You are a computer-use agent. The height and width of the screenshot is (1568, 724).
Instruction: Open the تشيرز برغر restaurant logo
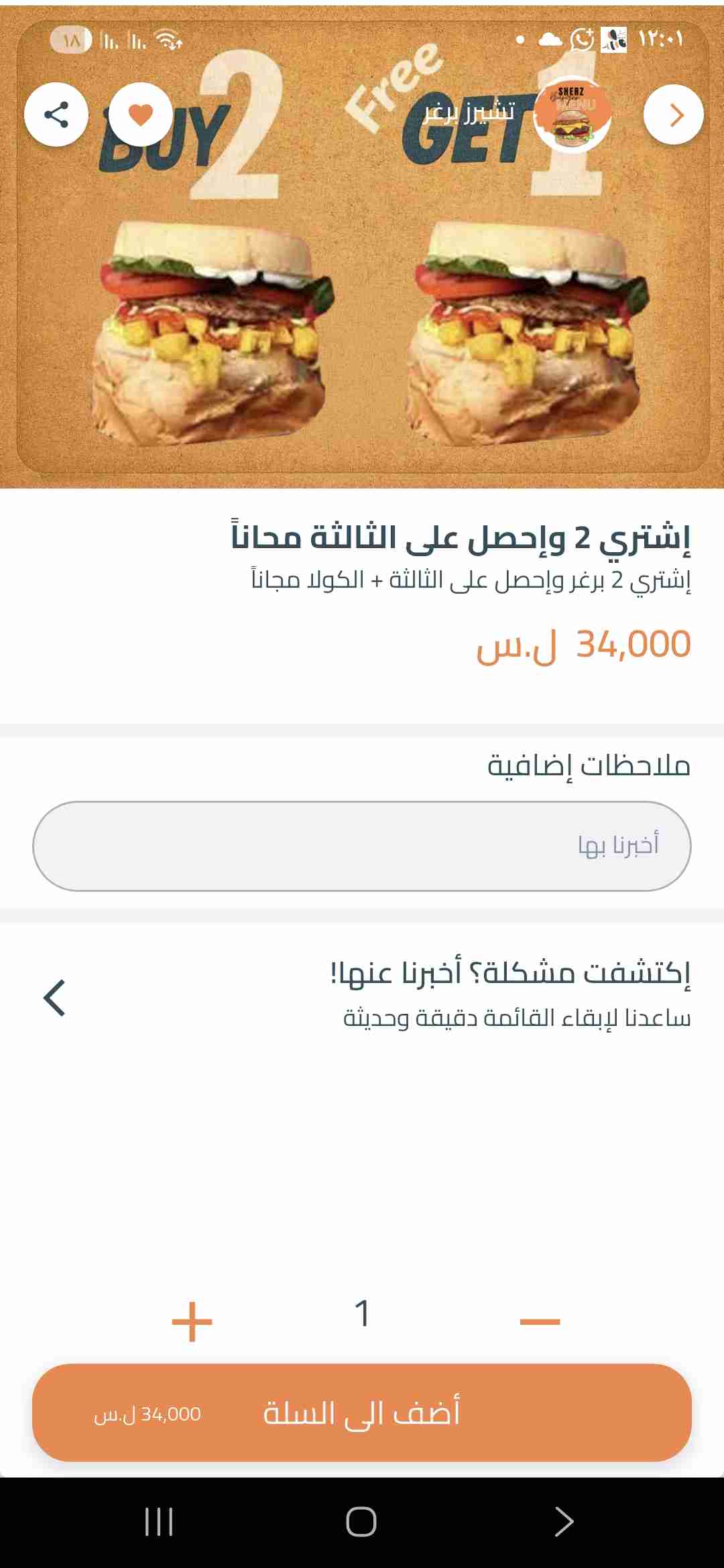coord(572,115)
